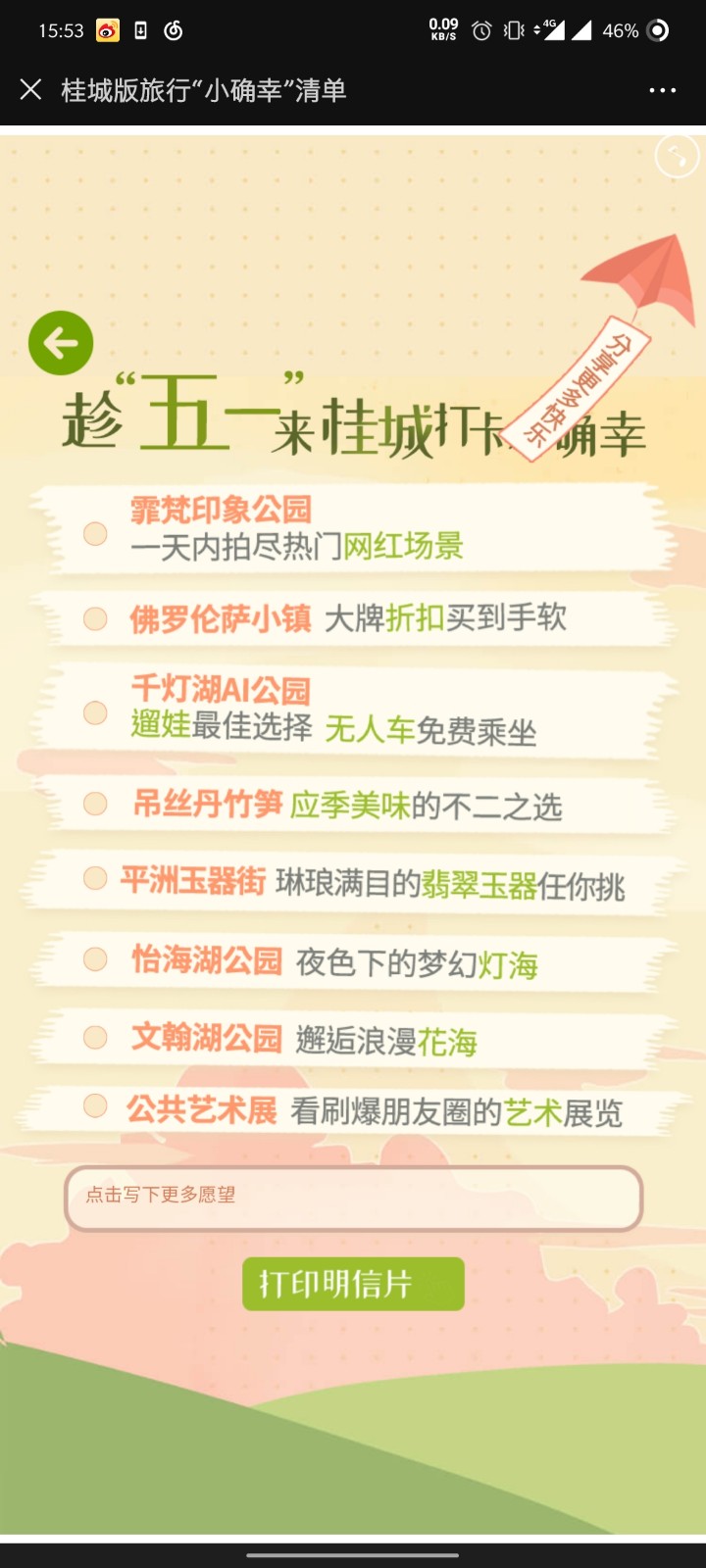Choose 千灯湖AI公园 wish
The width and height of the screenshot is (706, 1568).
pyautogui.click(x=95, y=712)
